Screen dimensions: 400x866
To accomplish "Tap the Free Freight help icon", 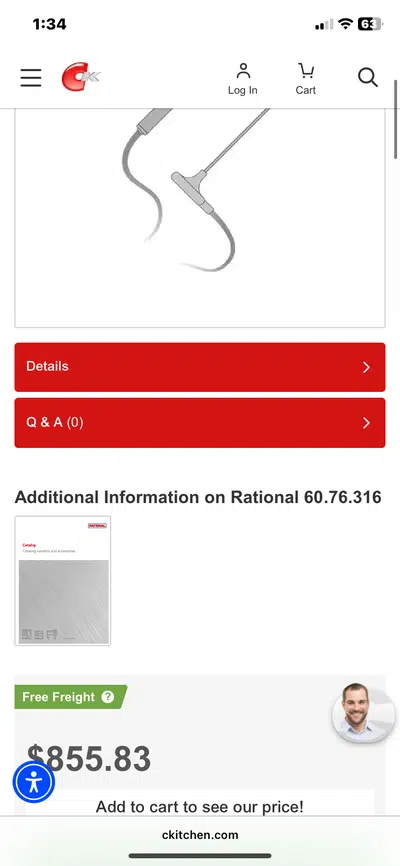I will (108, 697).
